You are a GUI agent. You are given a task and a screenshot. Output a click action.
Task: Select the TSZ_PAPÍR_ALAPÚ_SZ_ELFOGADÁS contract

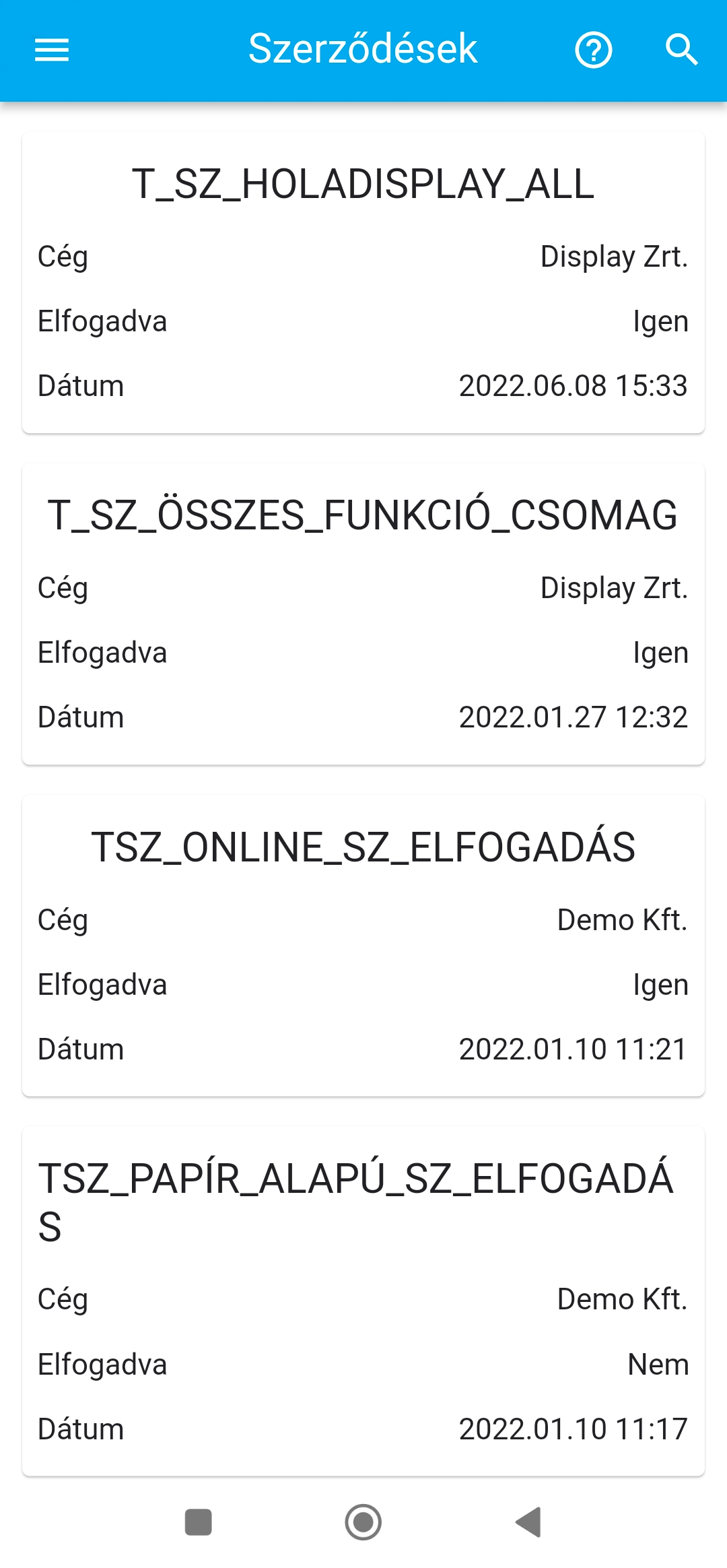click(x=363, y=1301)
